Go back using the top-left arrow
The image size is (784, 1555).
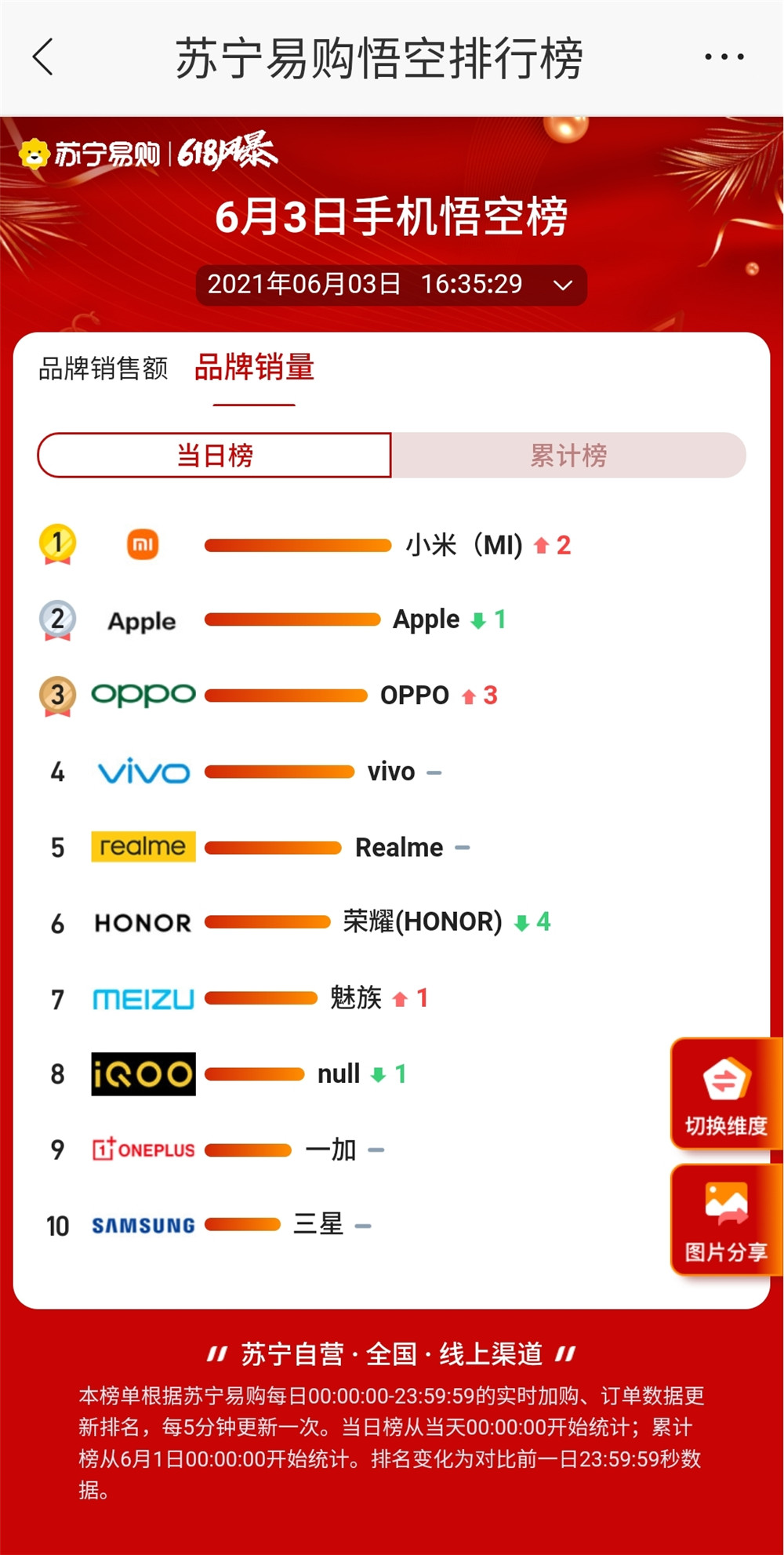point(43,57)
